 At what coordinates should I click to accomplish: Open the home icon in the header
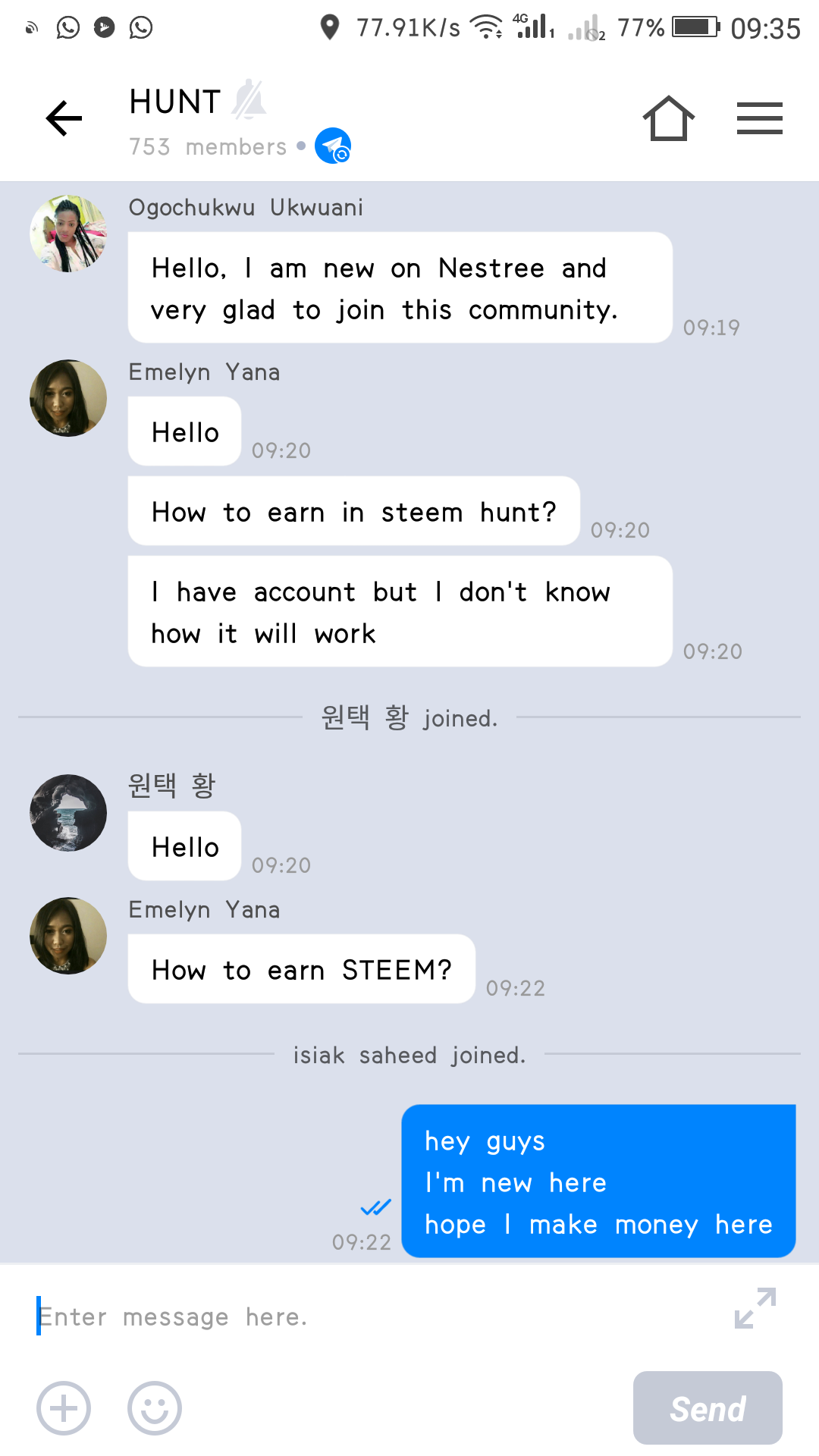[668, 118]
